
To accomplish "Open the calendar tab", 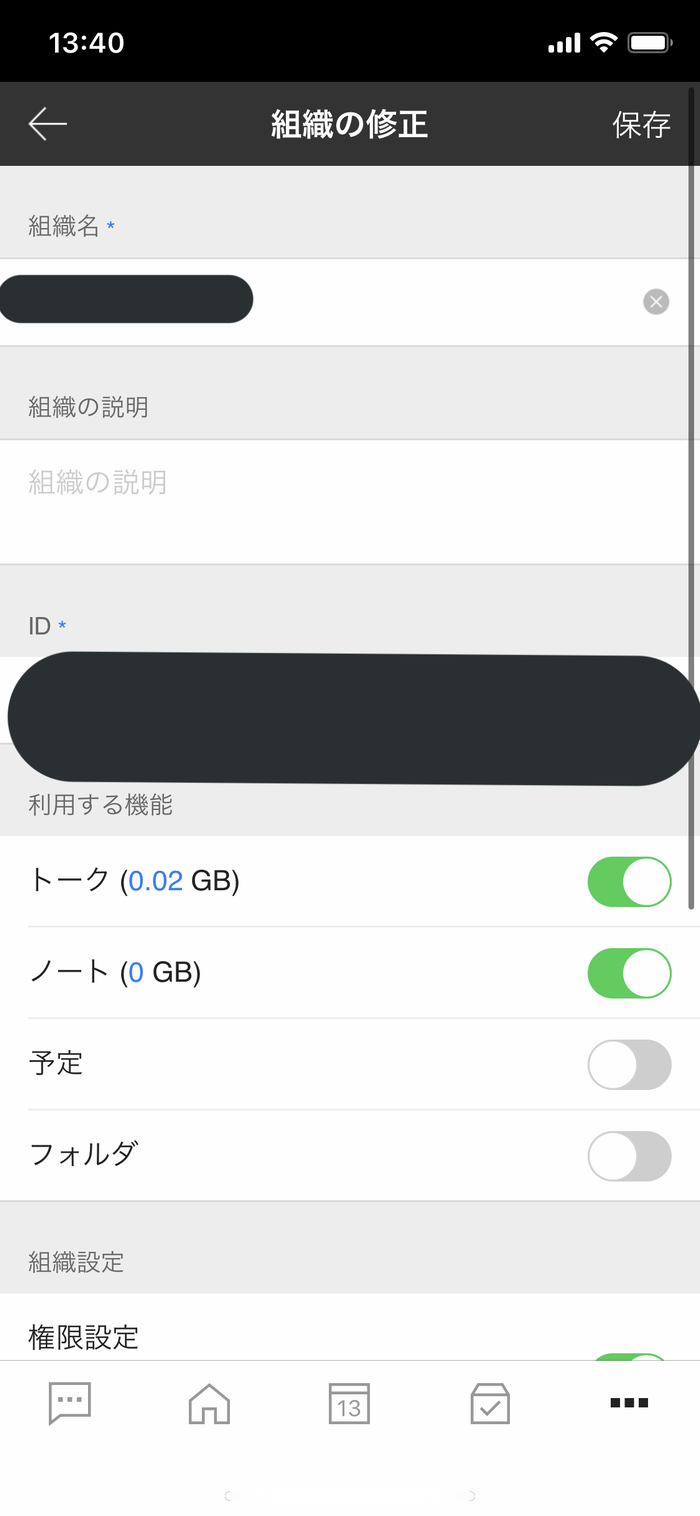I will [349, 1403].
